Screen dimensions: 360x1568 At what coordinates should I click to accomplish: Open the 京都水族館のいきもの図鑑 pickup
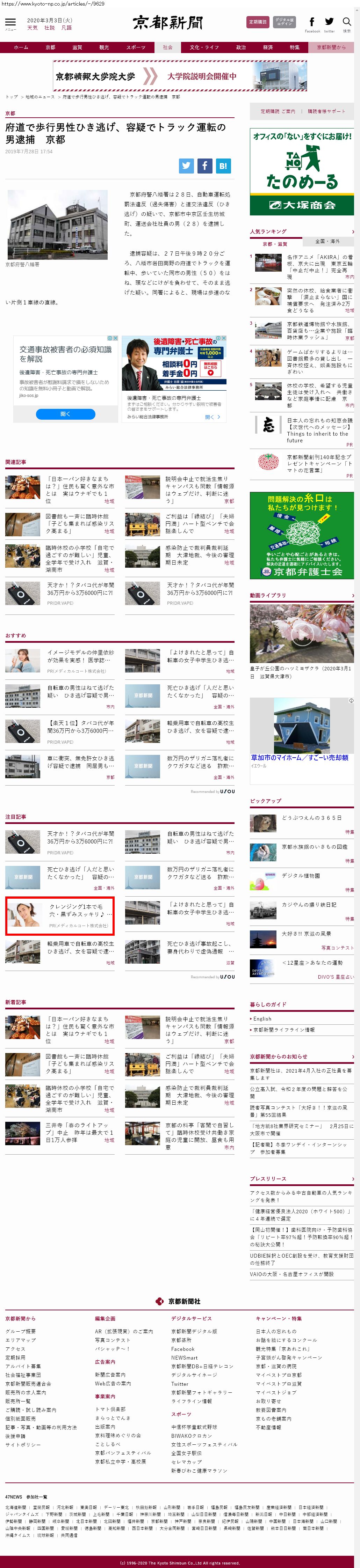tap(314, 847)
